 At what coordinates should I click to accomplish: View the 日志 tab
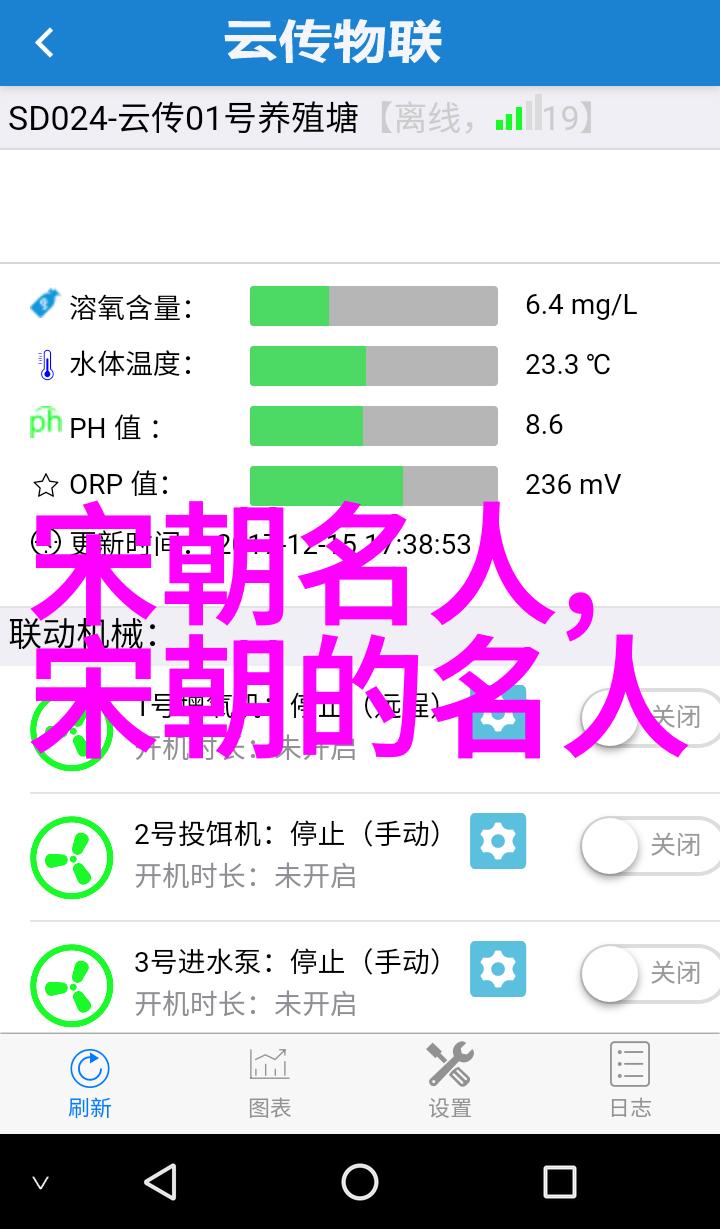click(630, 1083)
